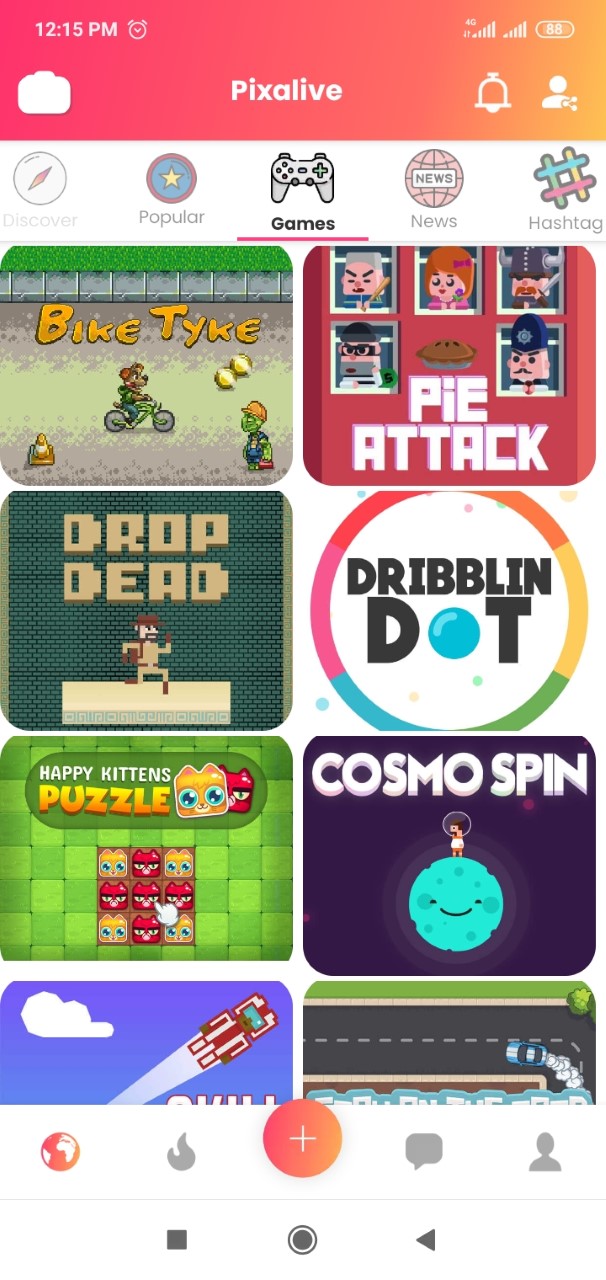The height and width of the screenshot is (1280, 606).
Task: Open the flame trending tab
Action: coord(181,1152)
